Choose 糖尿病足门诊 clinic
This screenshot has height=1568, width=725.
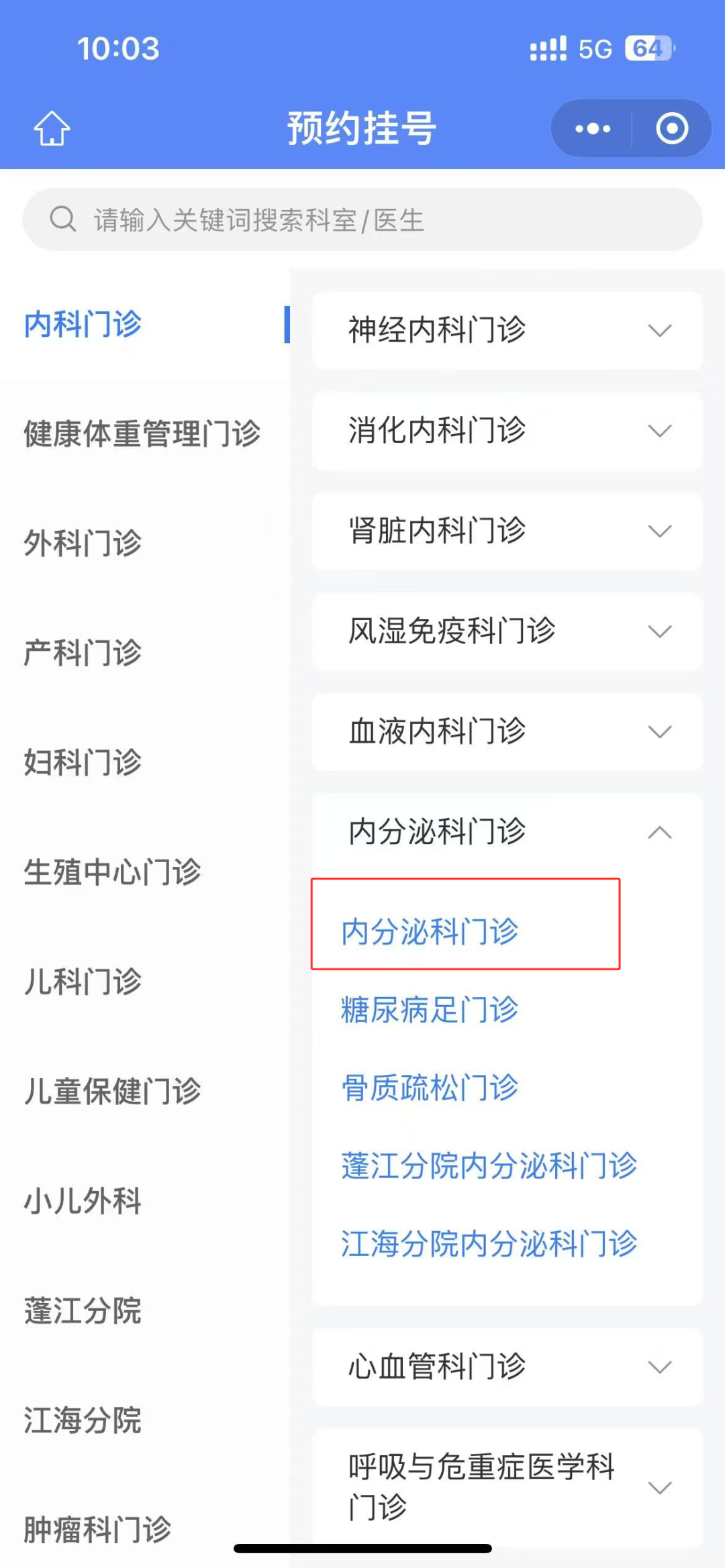(430, 1009)
